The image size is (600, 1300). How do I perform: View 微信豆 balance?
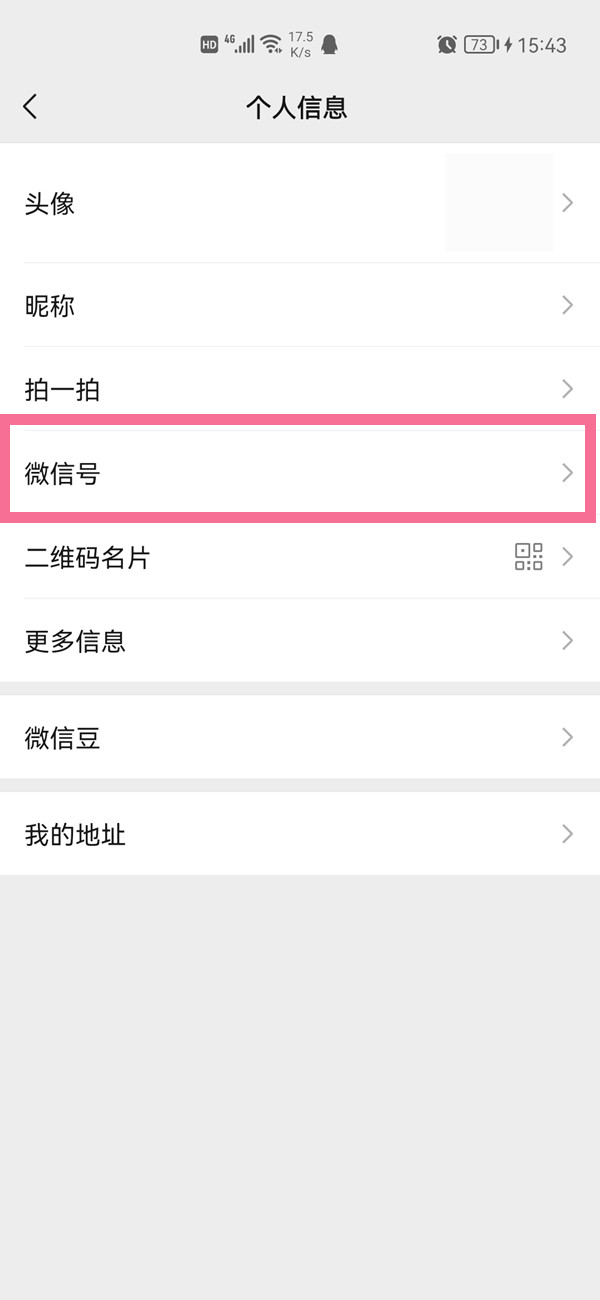[x=300, y=738]
